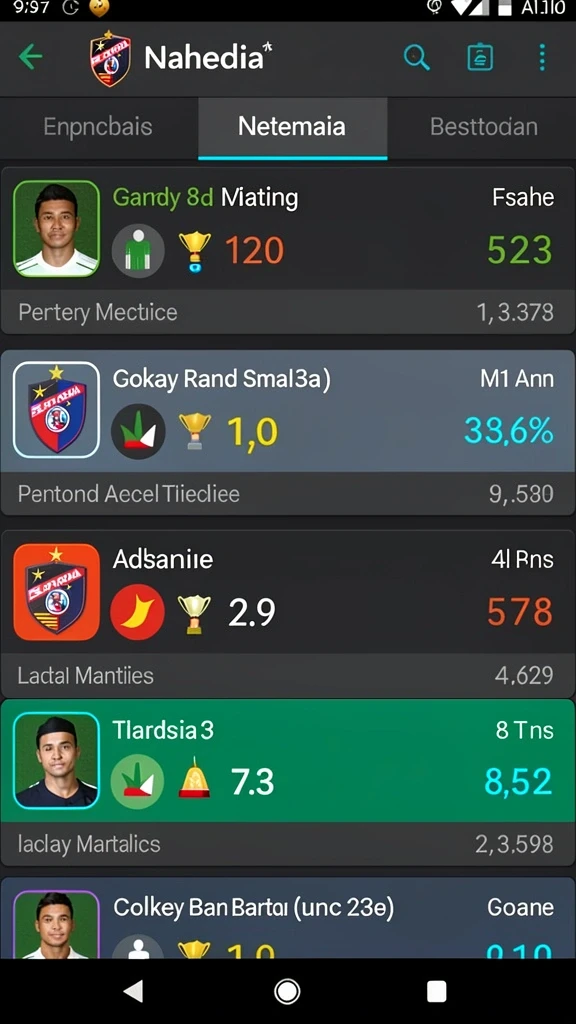Open the clipboard icon in the app bar
576x1024 pixels.
[x=480, y=57]
